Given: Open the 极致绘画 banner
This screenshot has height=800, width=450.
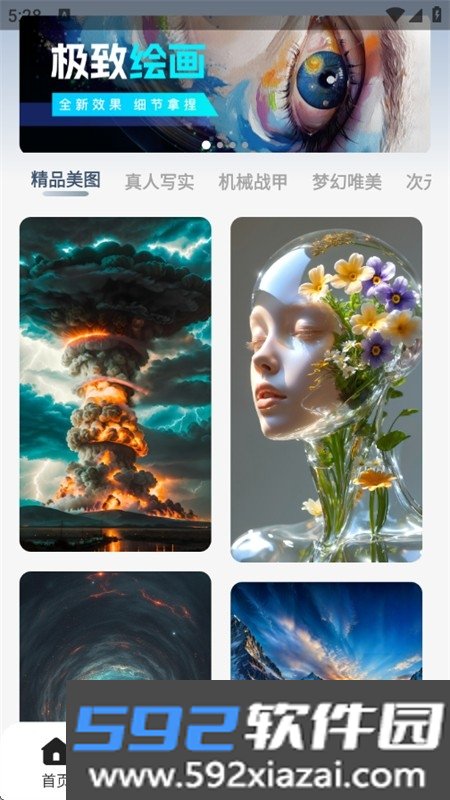Looking at the screenshot, I should click(x=224, y=84).
